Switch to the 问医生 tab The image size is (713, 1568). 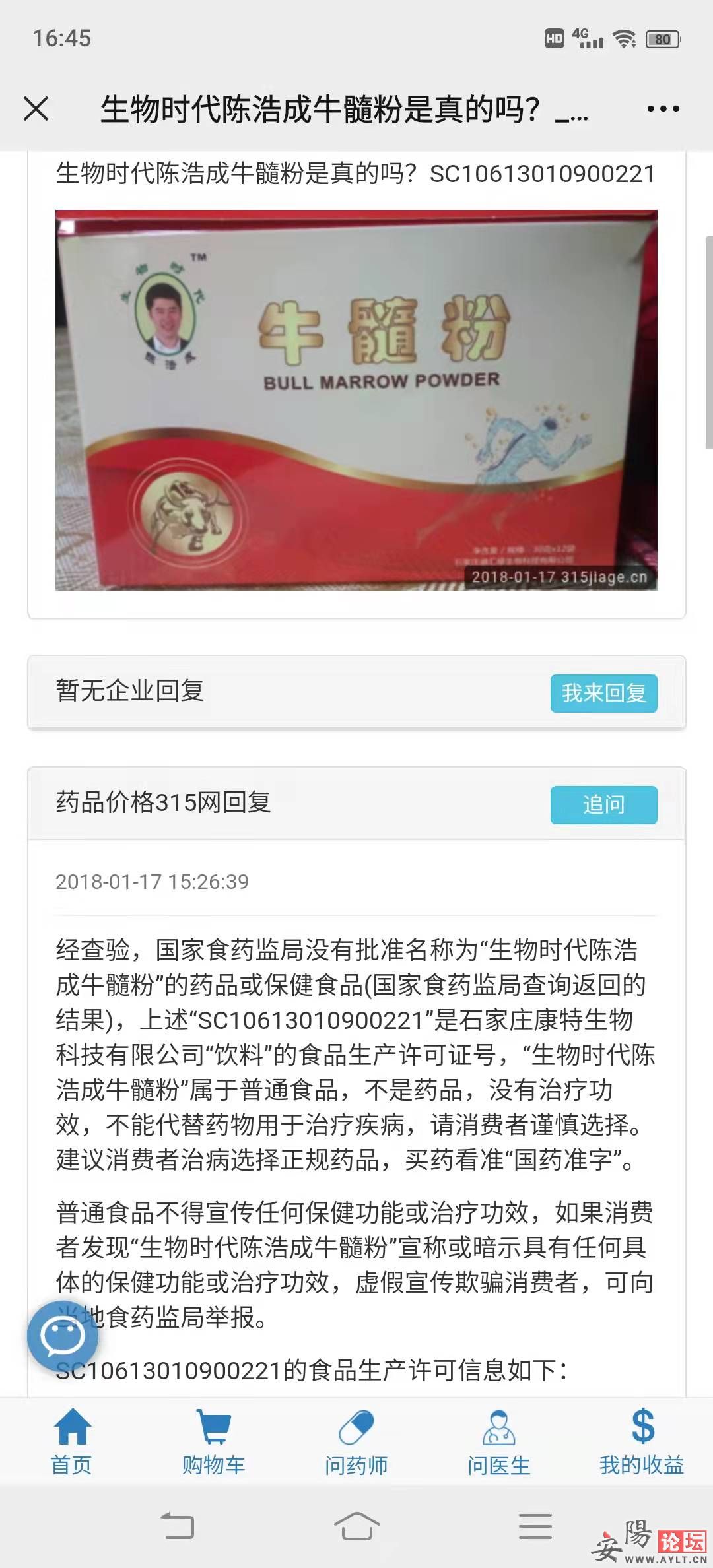tap(499, 1441)
